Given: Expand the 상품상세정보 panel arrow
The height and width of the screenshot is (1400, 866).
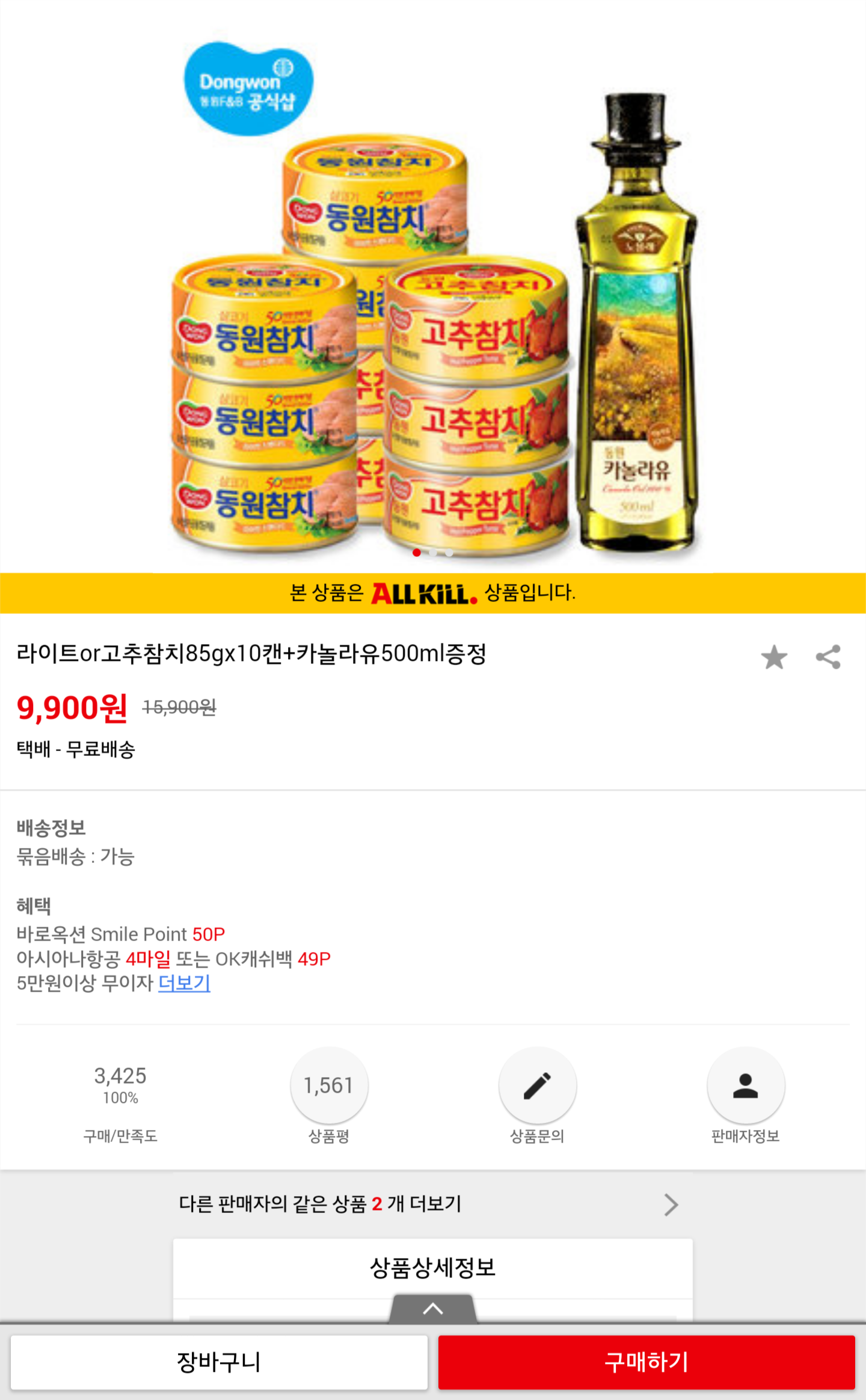Looking at the screenshot, I should pos(433,1309).
